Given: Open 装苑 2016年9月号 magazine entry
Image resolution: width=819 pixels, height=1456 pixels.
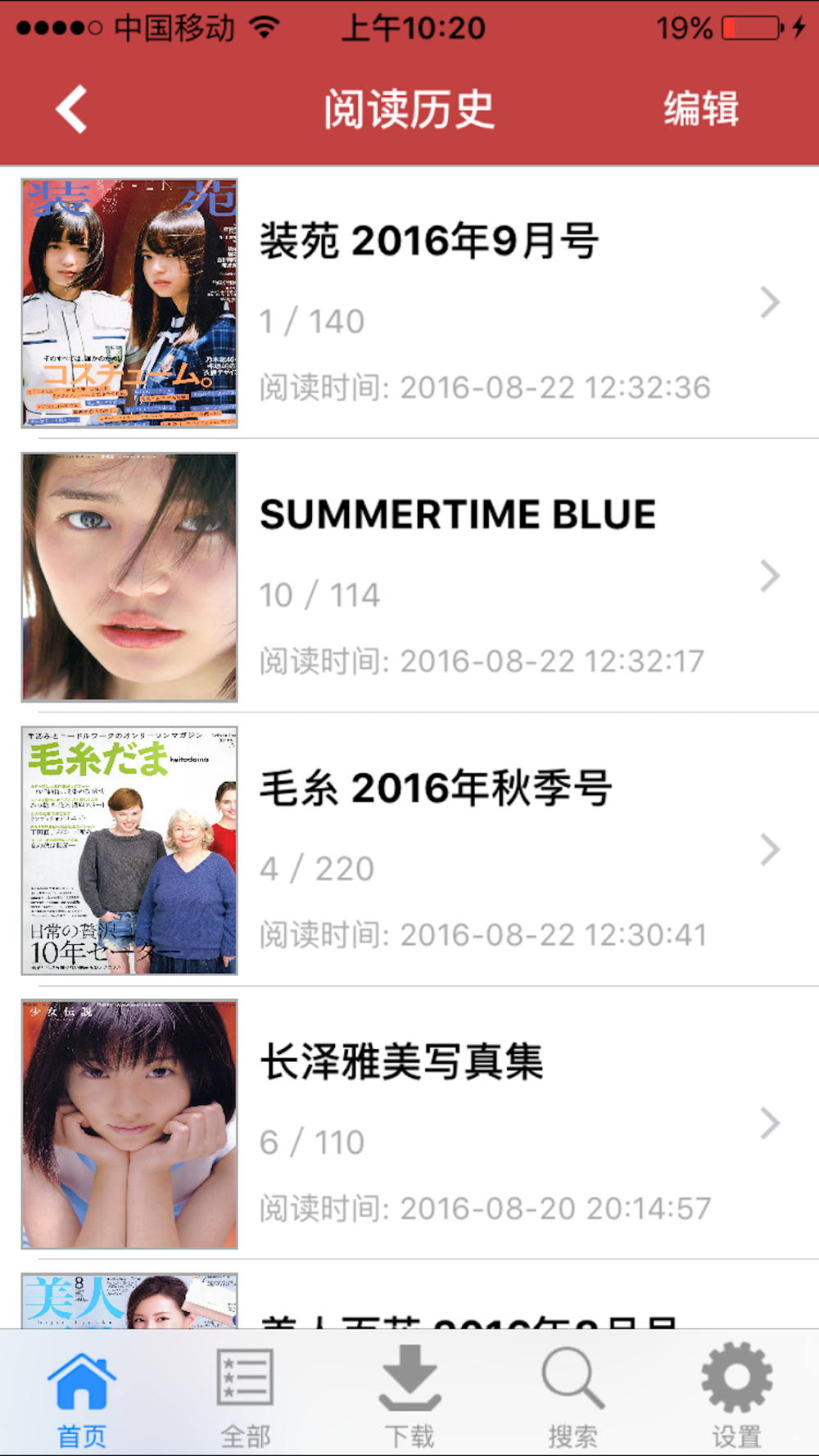Looking at the screenshot, I should (409, 303).
